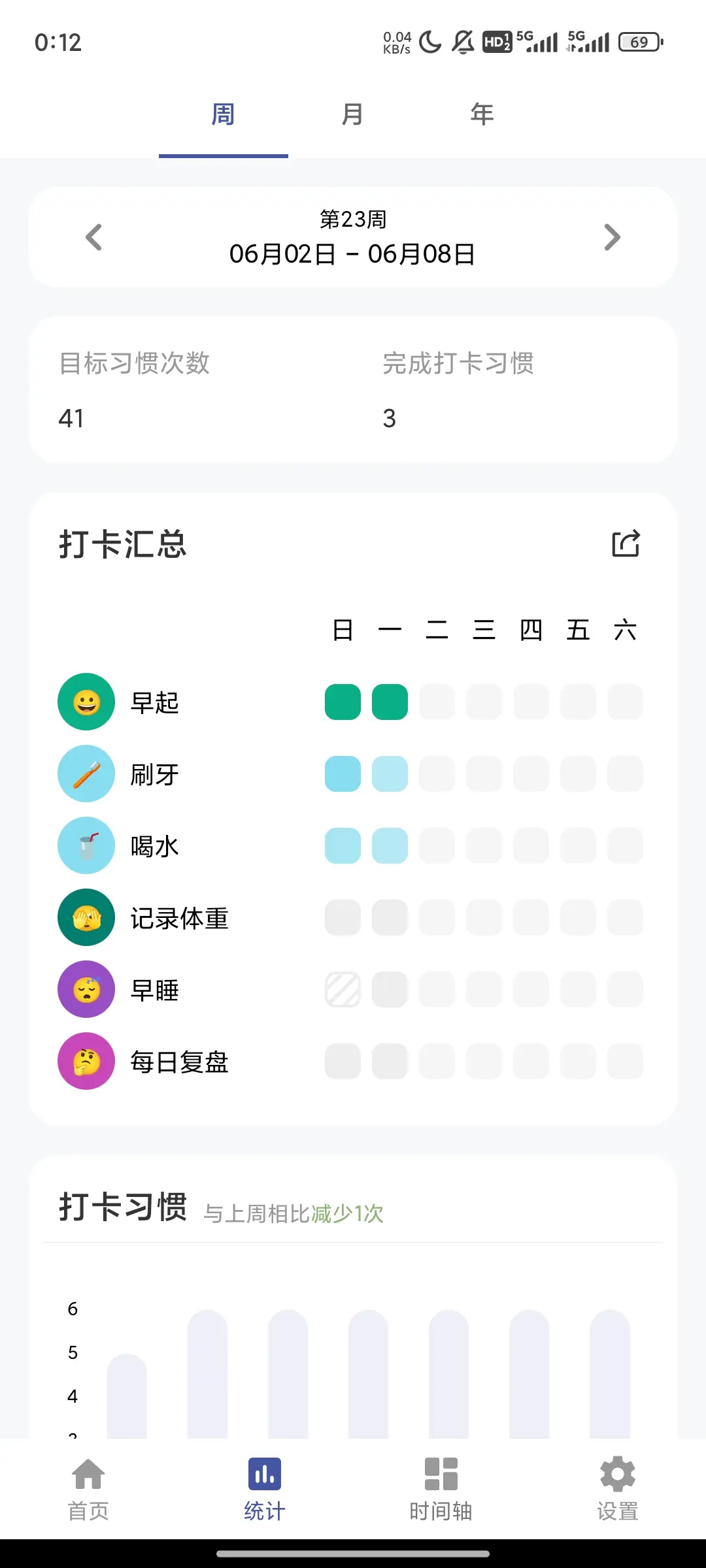The height and width of the screenshot is (1568, 706).
Task: Switch to the 月 statistics tab
Action: coord(352,114)
